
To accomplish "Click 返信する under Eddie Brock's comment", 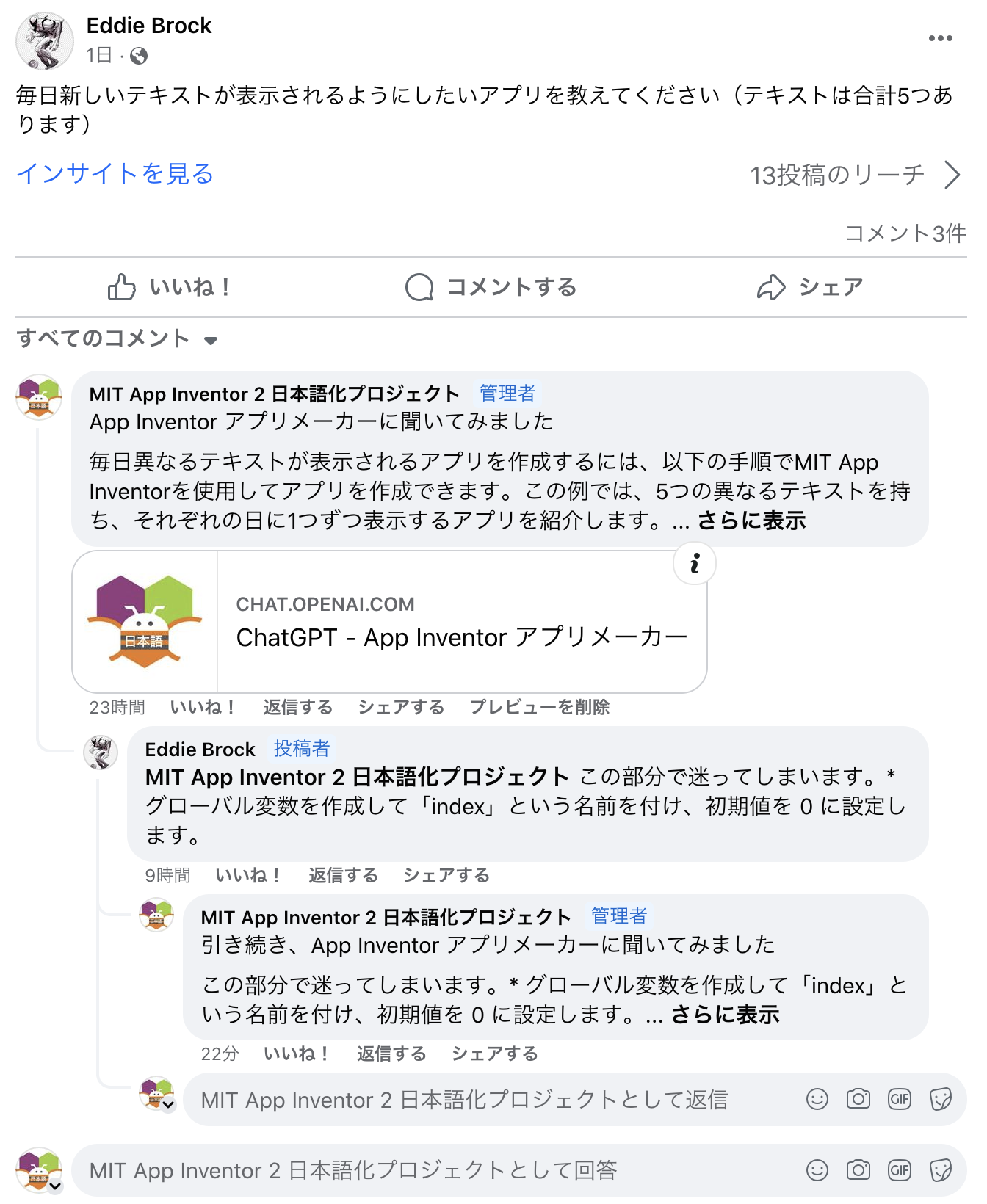I will (x=342, y=875).
